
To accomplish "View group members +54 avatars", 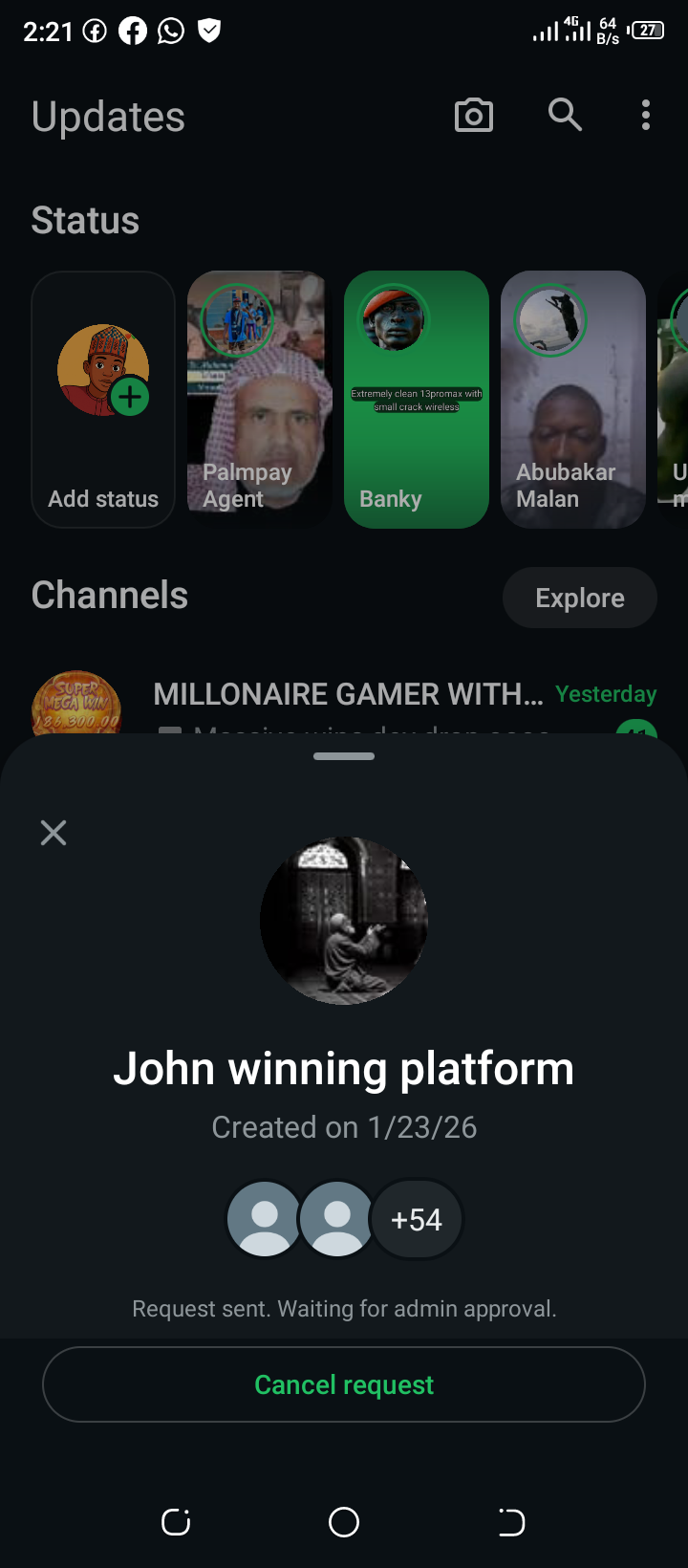I will 417,1219.
